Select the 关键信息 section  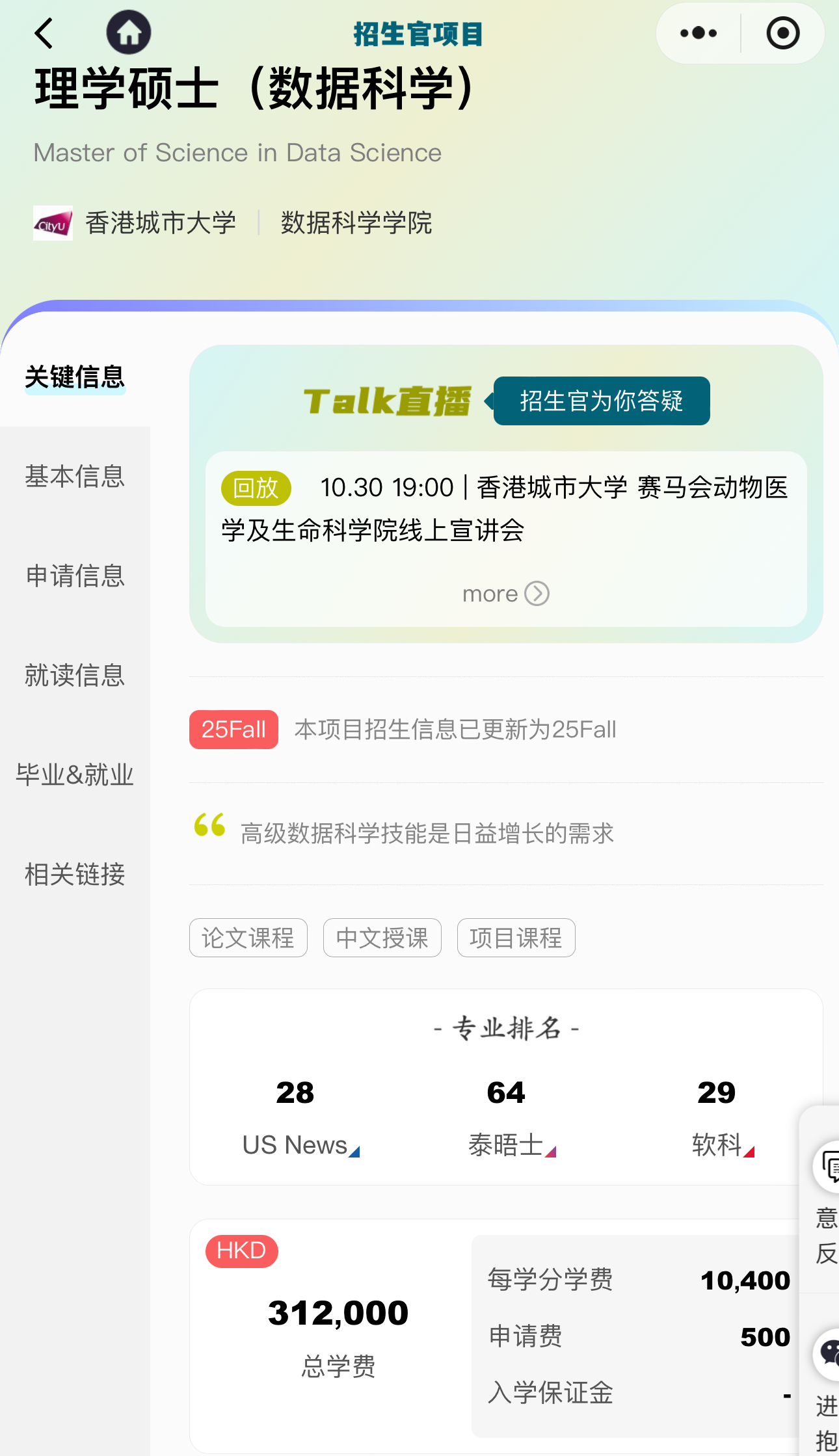coord(75,377)
